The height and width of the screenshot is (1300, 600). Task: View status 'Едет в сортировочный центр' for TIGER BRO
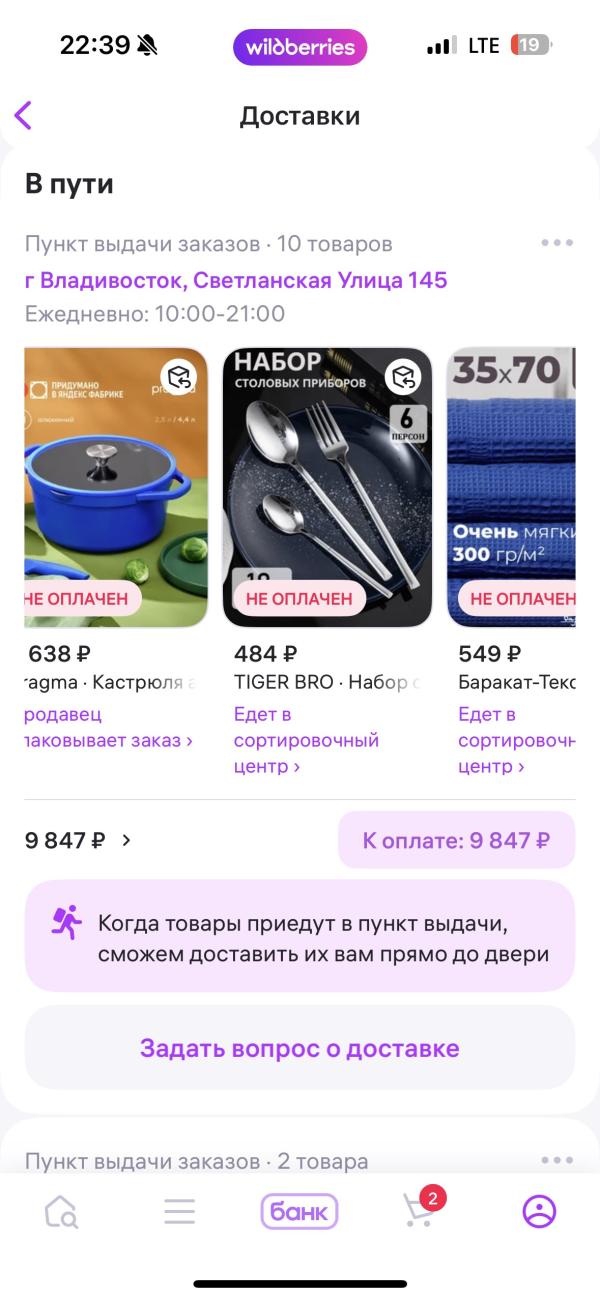click(x=306, y=741)
